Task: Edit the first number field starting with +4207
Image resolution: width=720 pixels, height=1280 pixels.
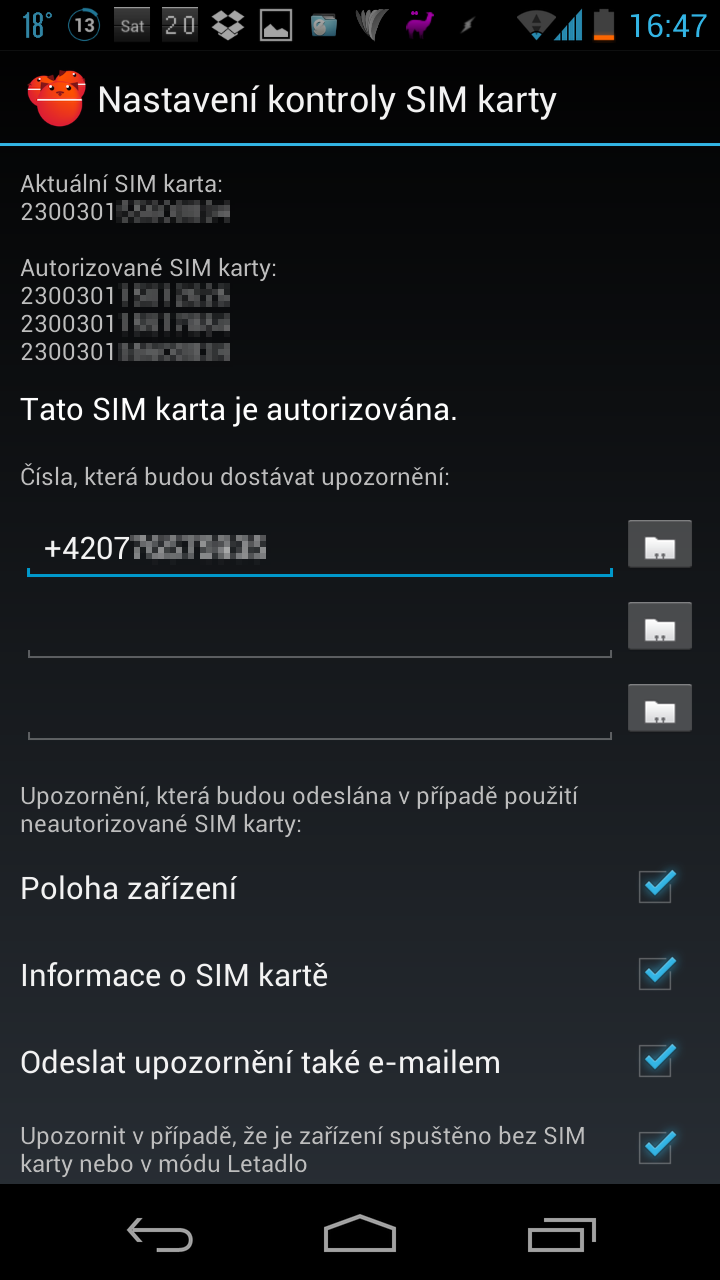Action: 319,548
